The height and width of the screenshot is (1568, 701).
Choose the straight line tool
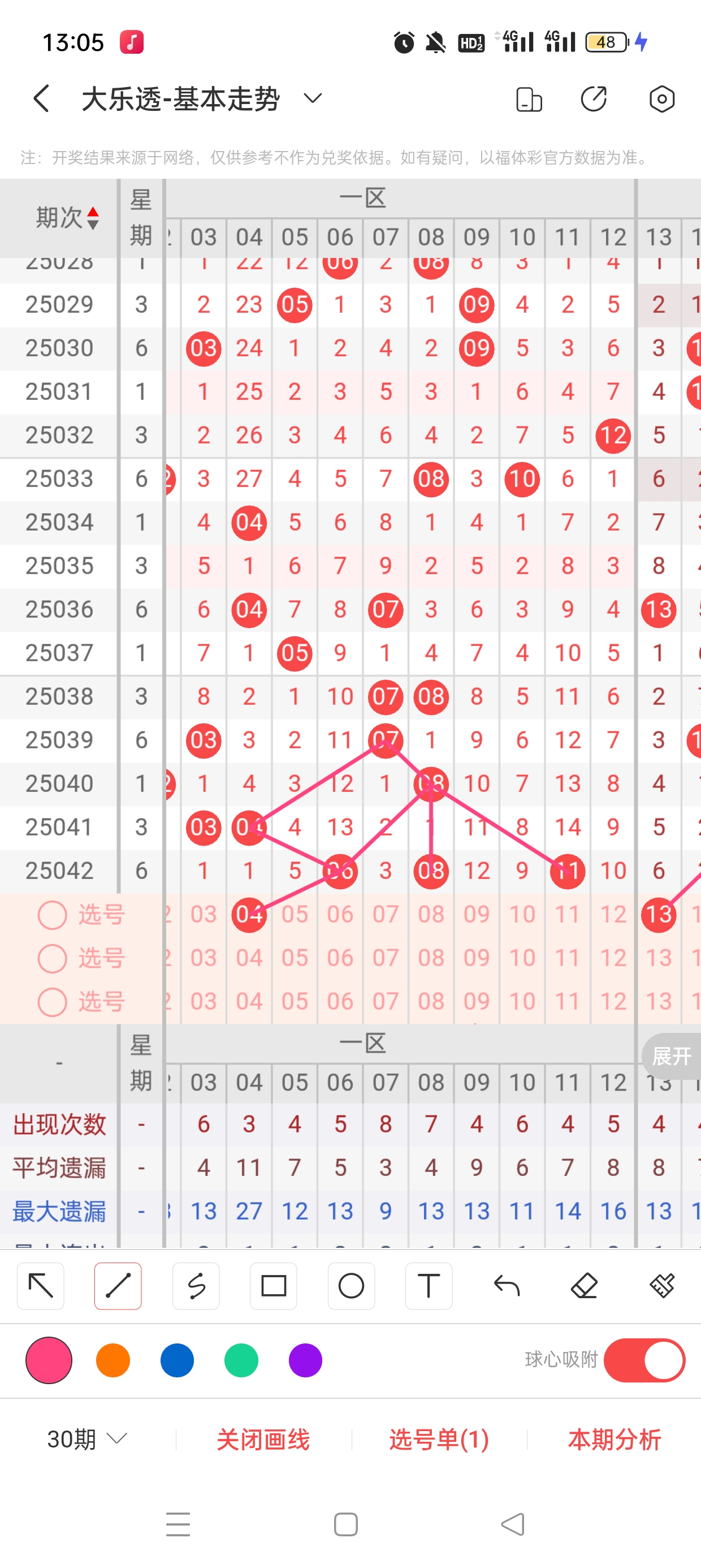[118, 1286]
